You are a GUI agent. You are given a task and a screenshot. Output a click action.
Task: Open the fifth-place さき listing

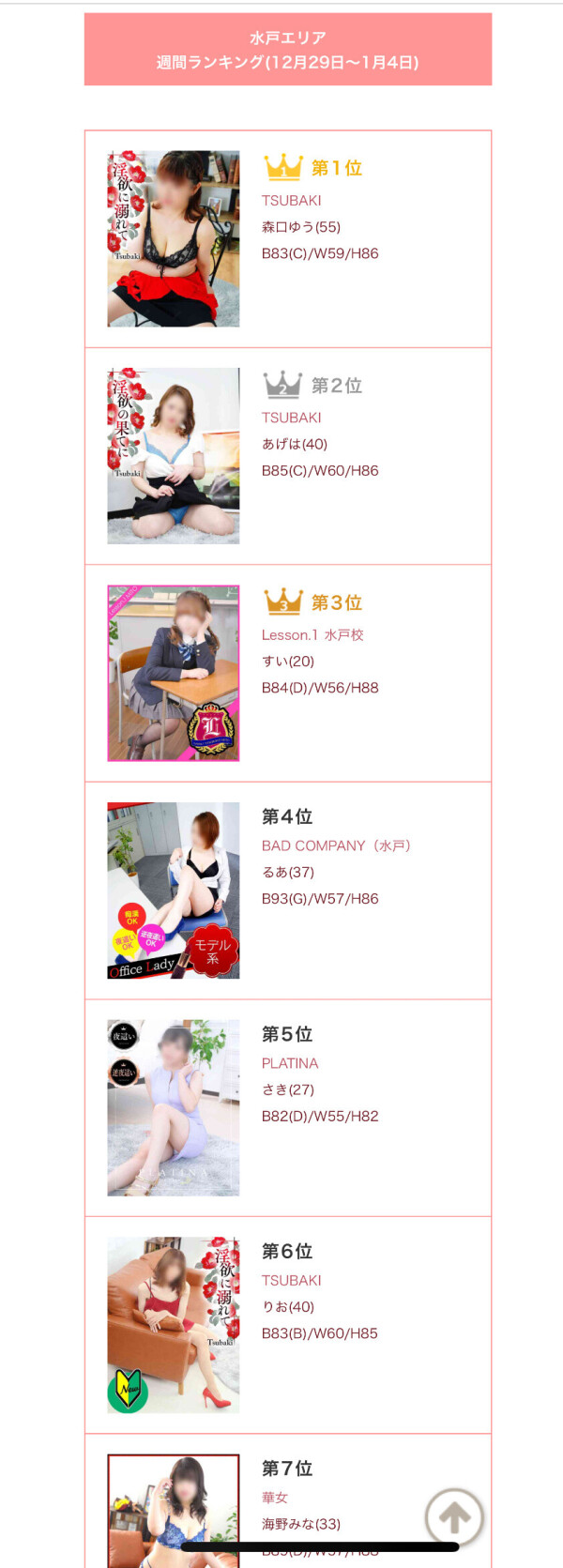tap(287, 1107)
